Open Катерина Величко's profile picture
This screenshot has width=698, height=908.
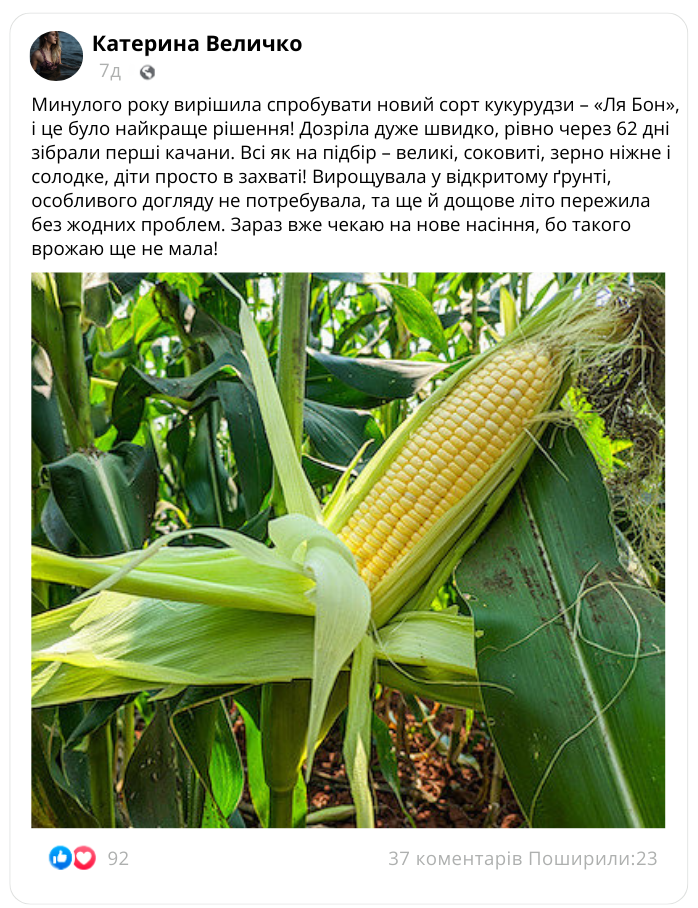pyautogui.click(x=56, y=56)
